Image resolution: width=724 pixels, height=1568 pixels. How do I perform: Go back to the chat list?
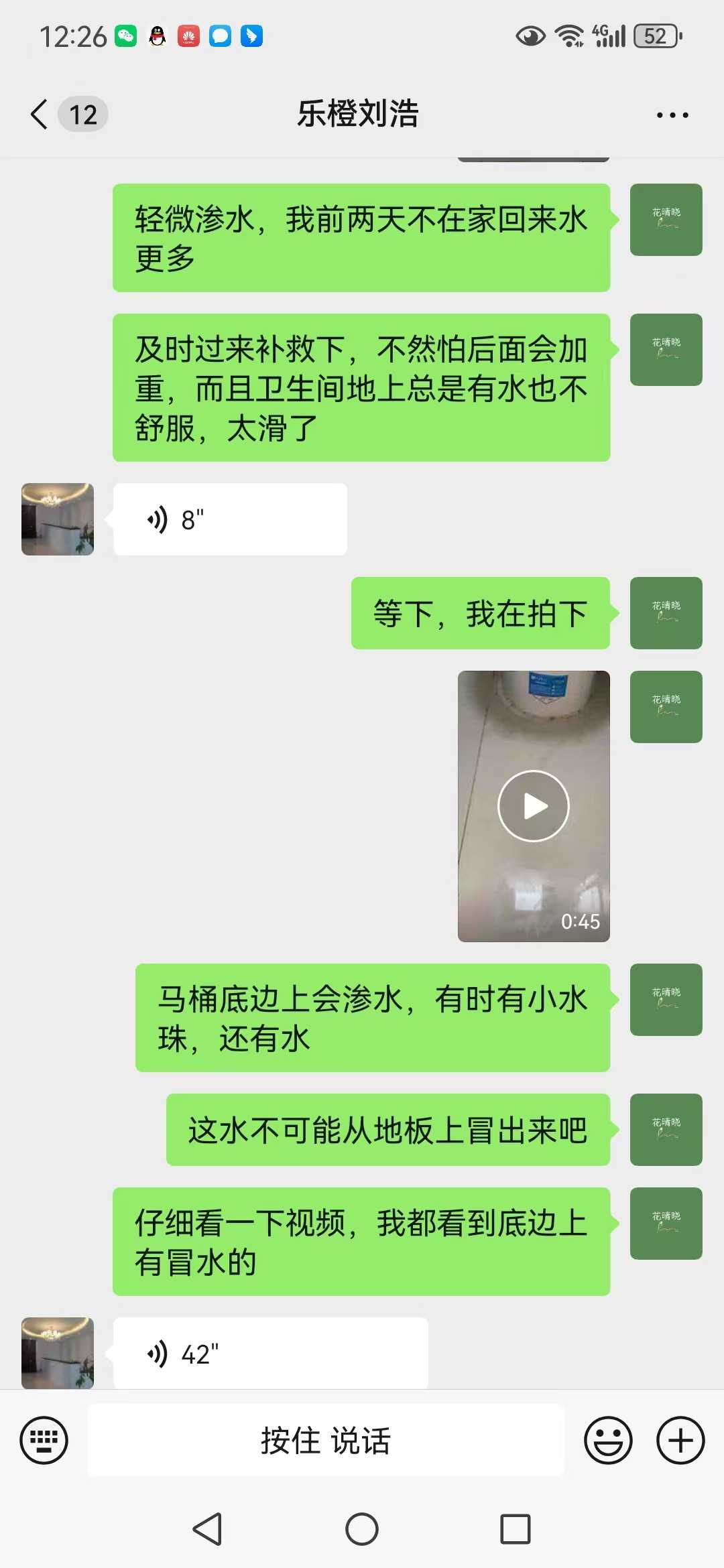(x=40, y=114)
